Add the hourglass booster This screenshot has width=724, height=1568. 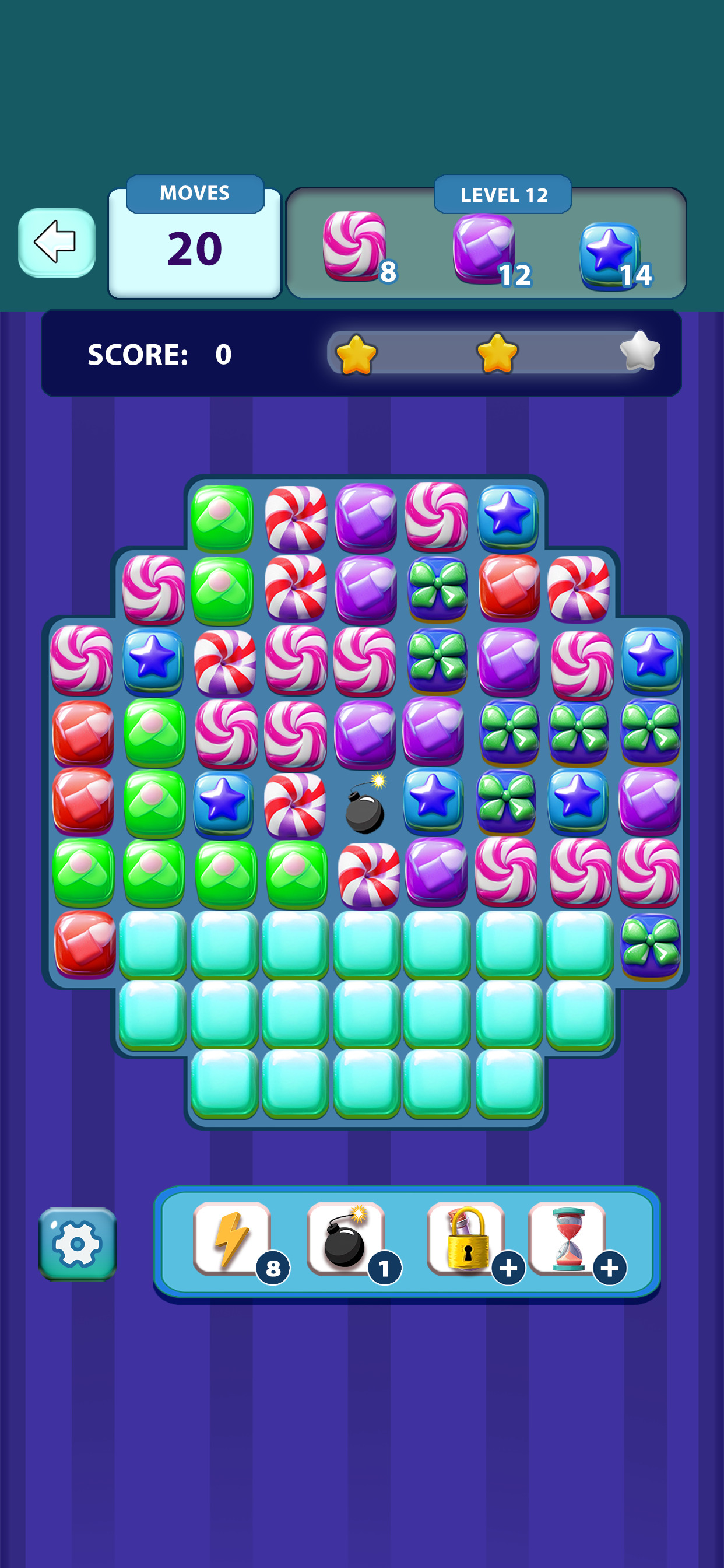[609, 1268]
